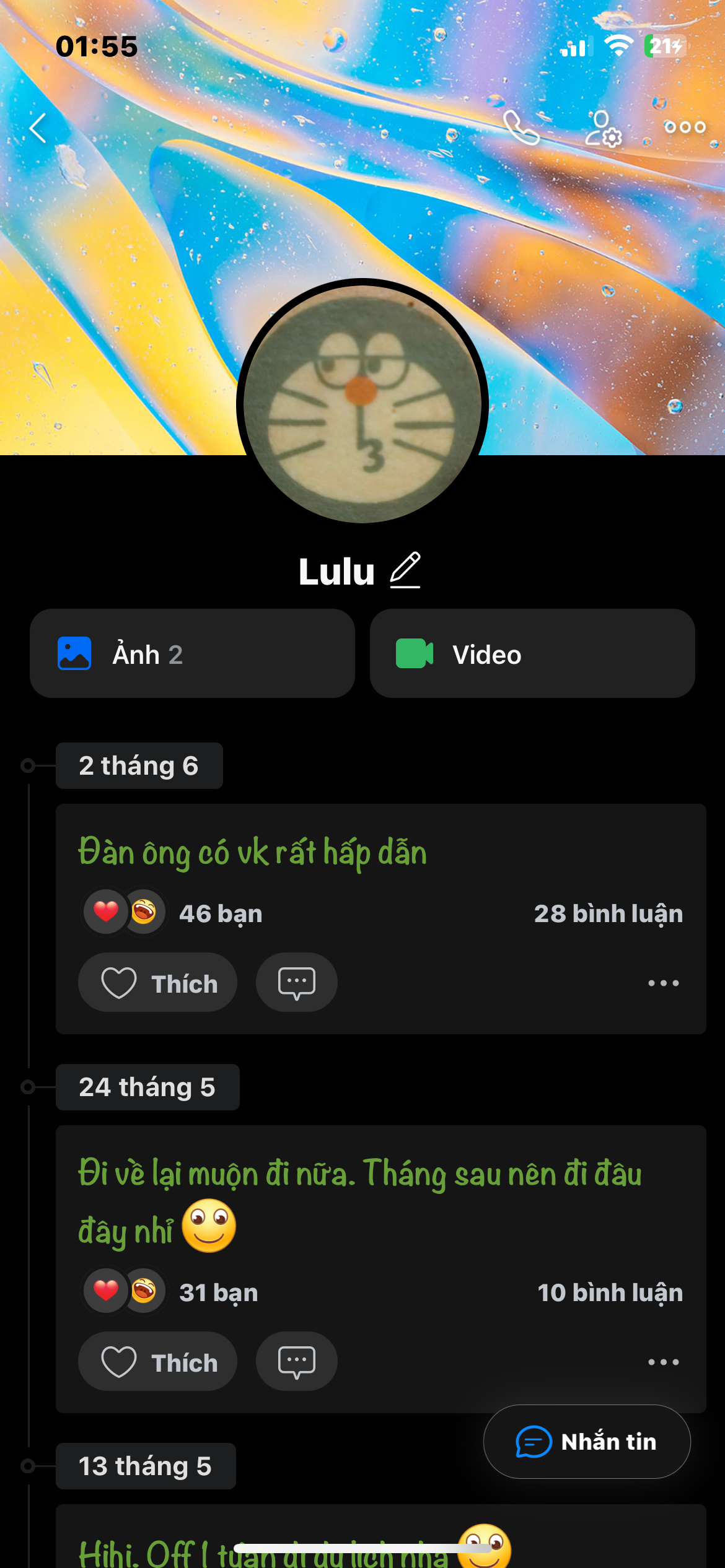Open the Video section

point(532,654)
